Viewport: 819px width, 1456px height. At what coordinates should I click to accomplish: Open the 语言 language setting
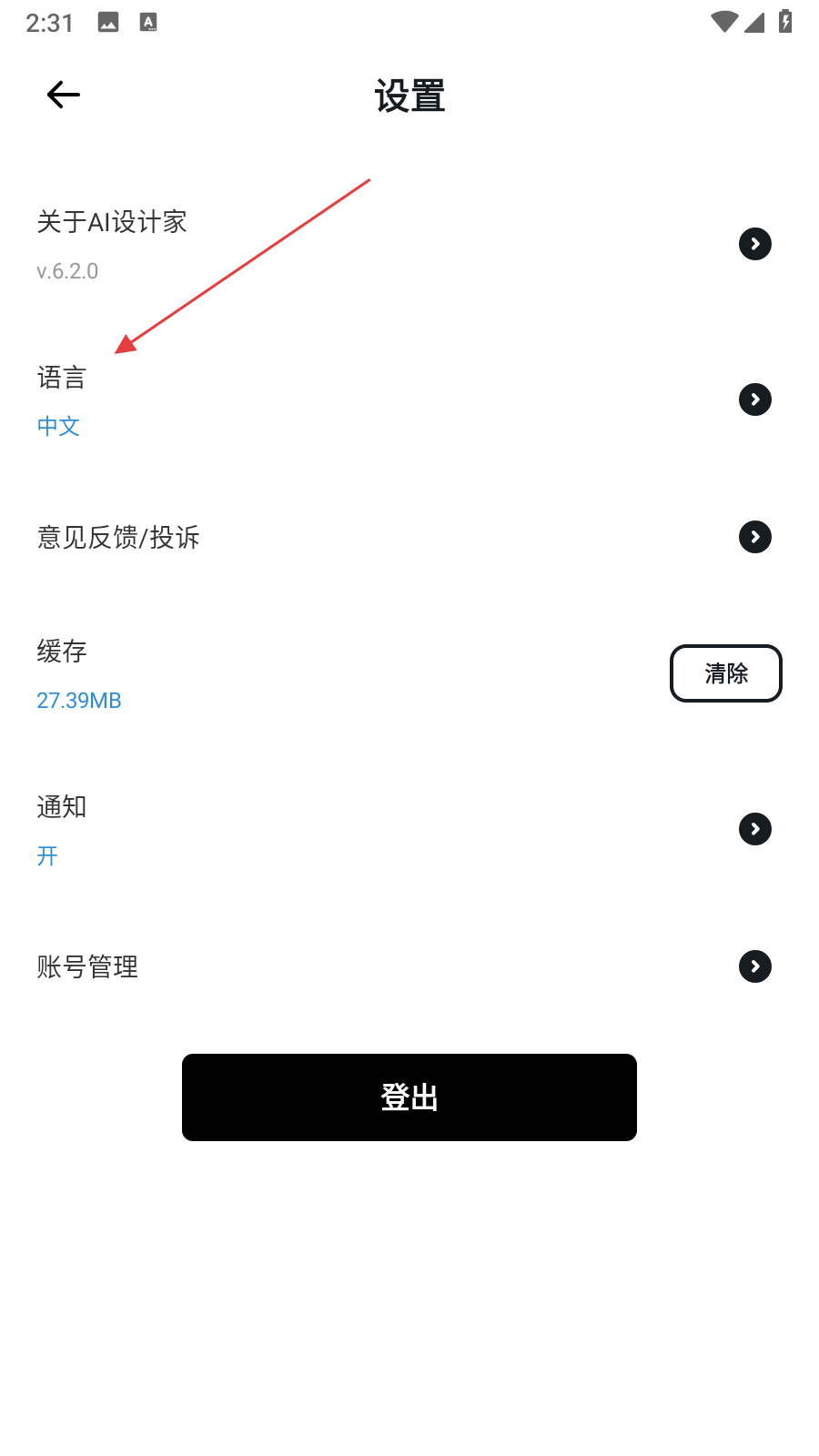pyautogui.click(x=409, y=399)
